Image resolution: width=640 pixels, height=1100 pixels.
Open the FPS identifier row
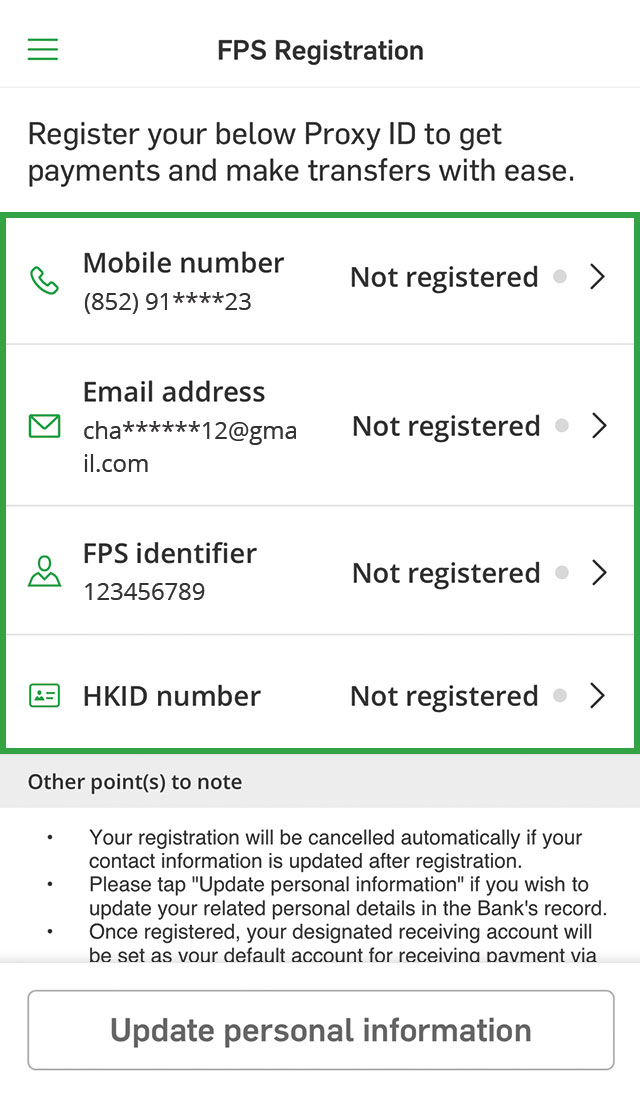(x=320, y=570)
